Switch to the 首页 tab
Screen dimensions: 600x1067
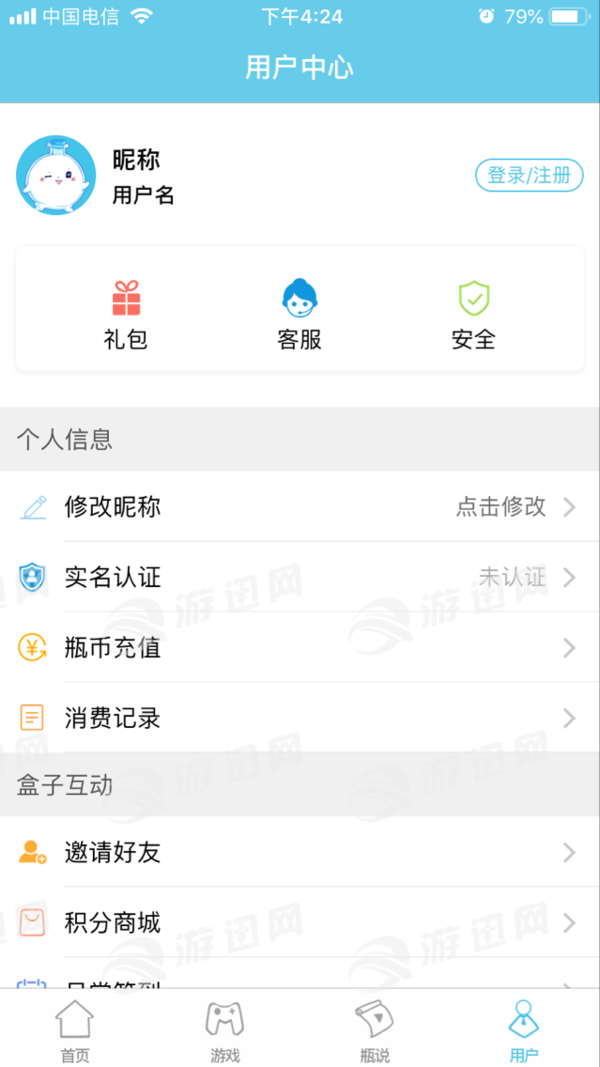[74, 1030]
